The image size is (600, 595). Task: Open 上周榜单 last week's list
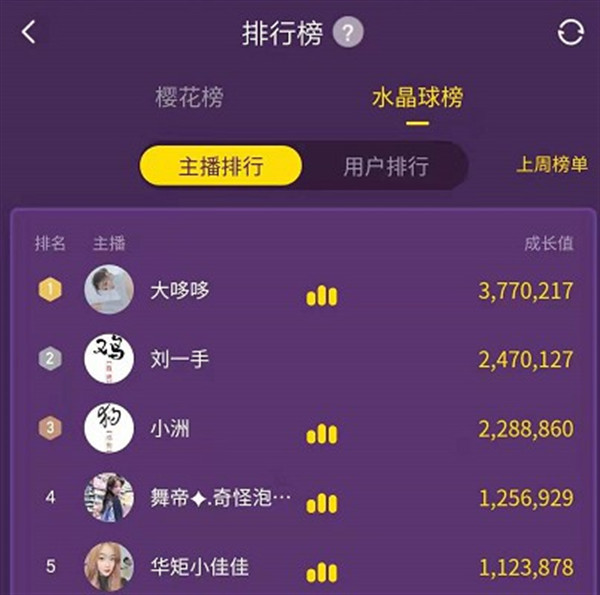pyautogui.click(x=551, y=165)
